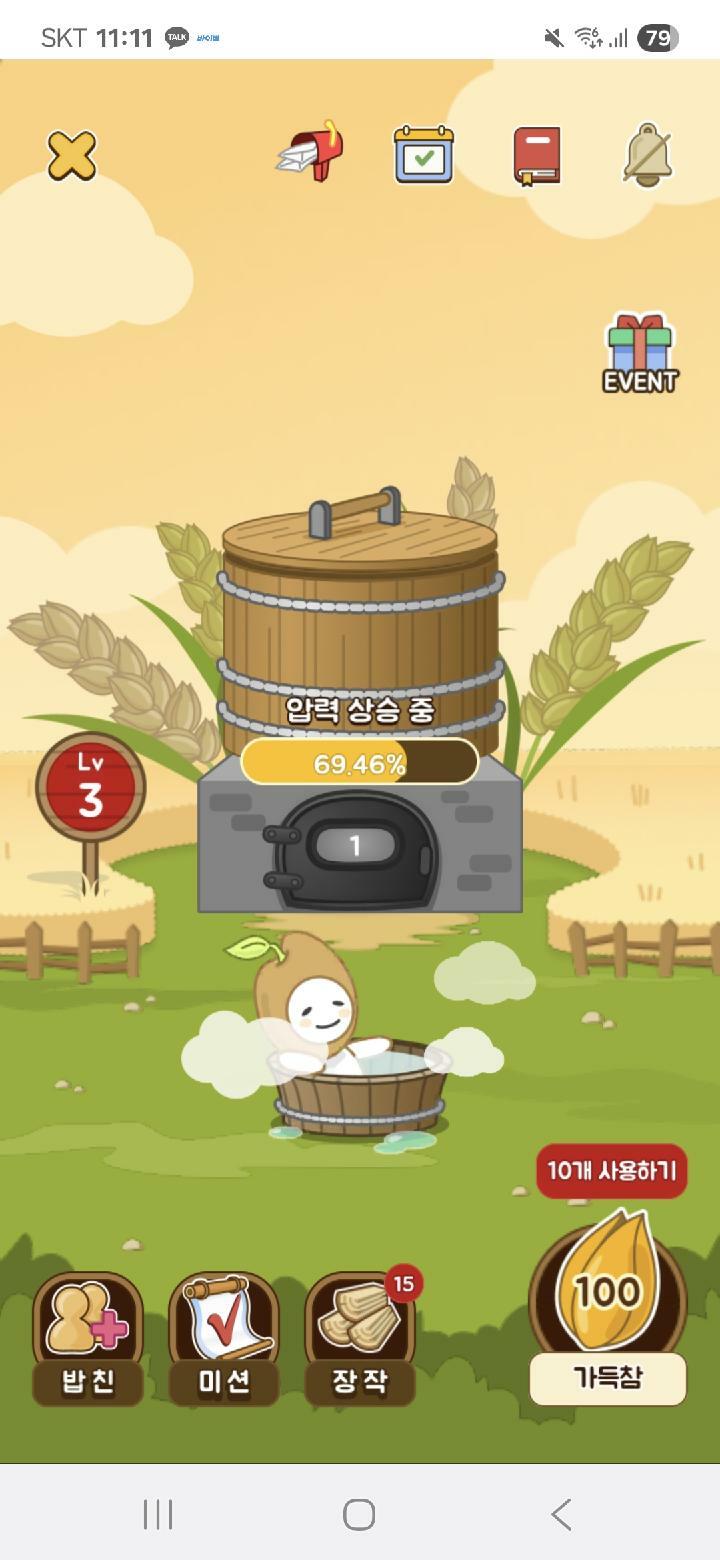The height and width of the screenshot is (1560, 720).
Task: Open the EVENT gift box
Action: tap(640, 353)
